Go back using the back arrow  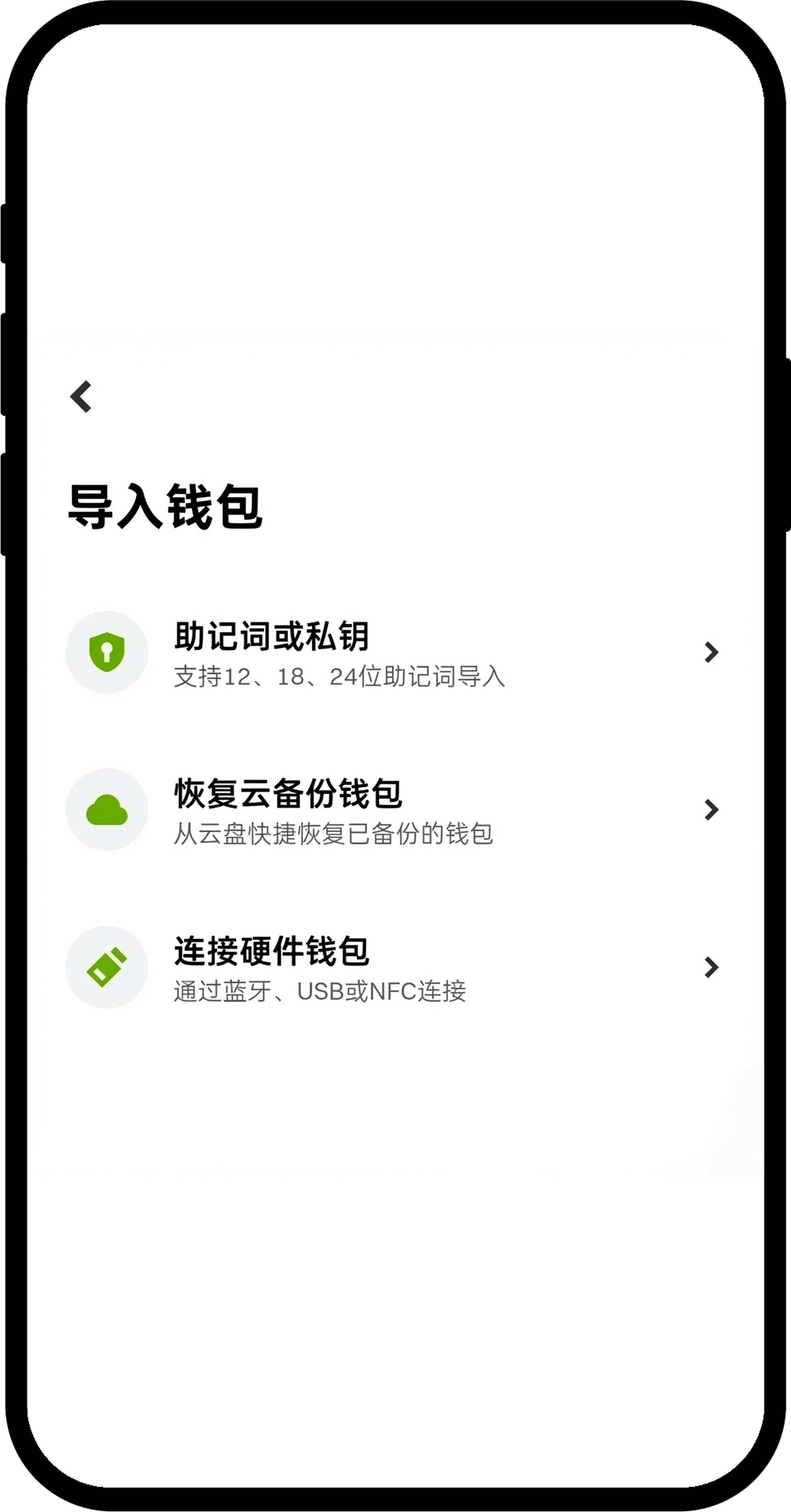pos(81,397)
